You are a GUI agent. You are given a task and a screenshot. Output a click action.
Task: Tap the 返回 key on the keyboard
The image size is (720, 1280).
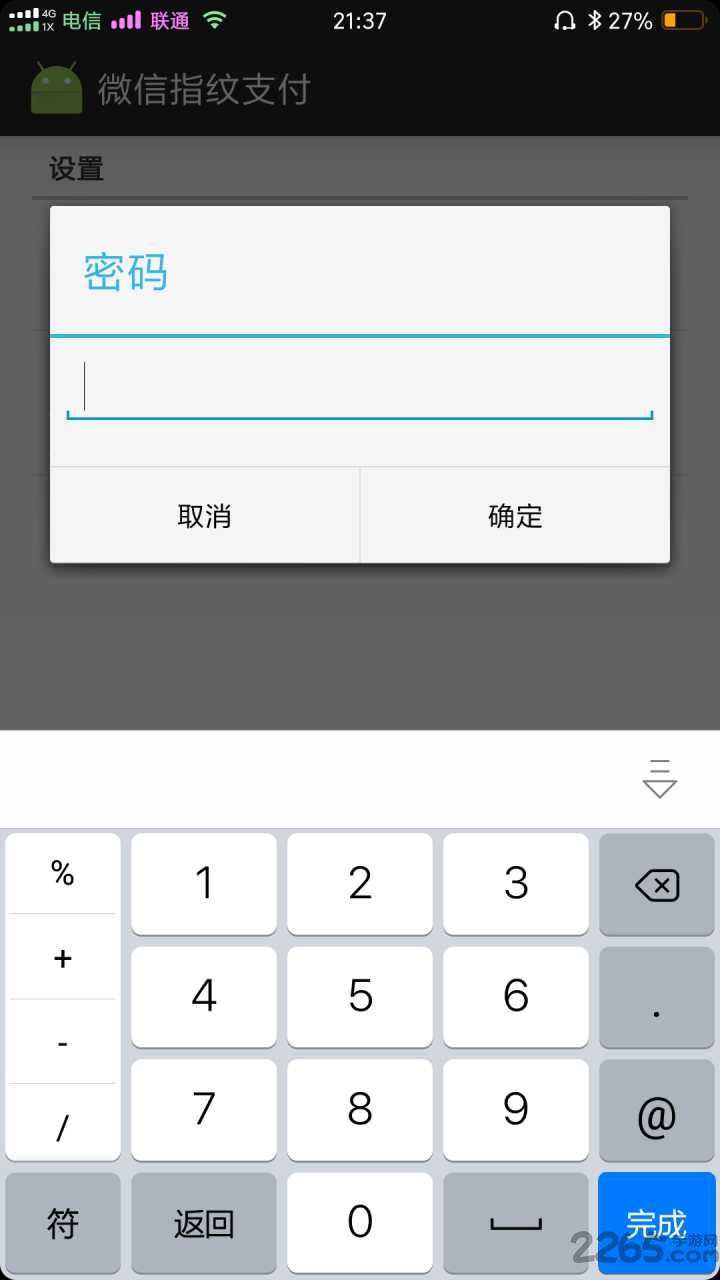click(203, 1222)
